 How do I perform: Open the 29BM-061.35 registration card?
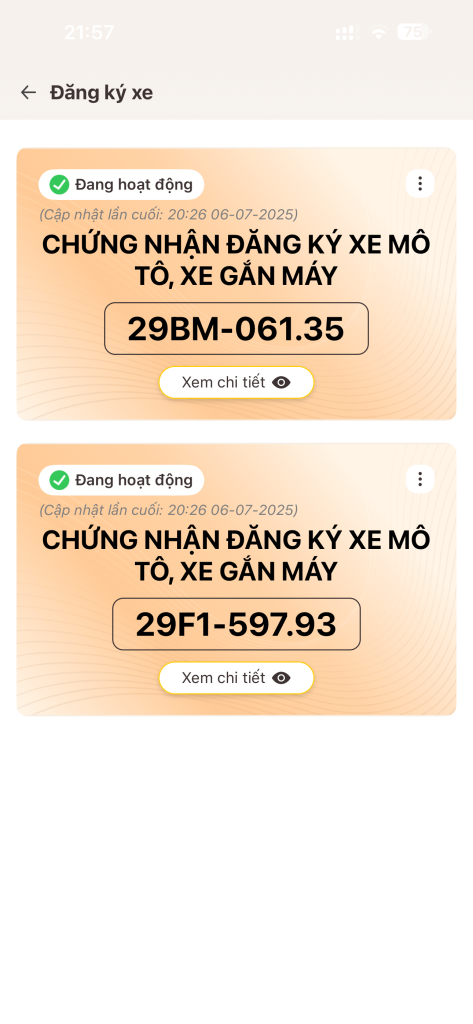tap(236, 284)
